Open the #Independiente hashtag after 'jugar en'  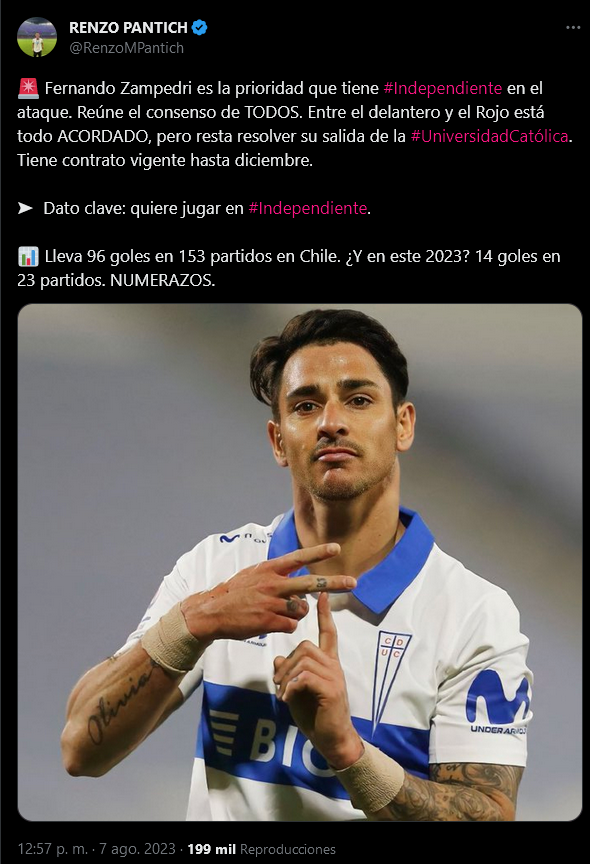(x=308, y=208)
